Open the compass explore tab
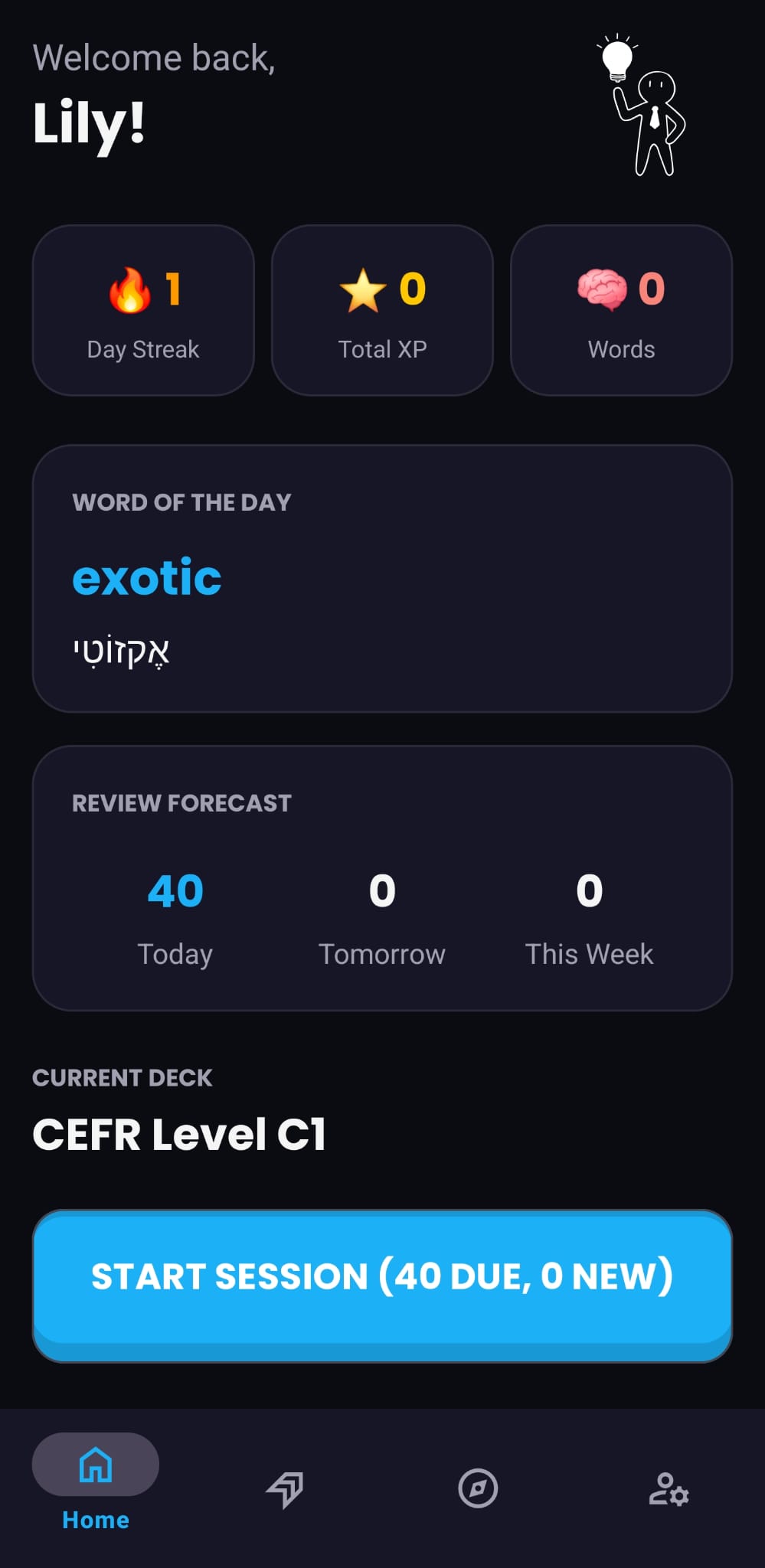This screenshot has width=765, height=1568. [478, 1489]
